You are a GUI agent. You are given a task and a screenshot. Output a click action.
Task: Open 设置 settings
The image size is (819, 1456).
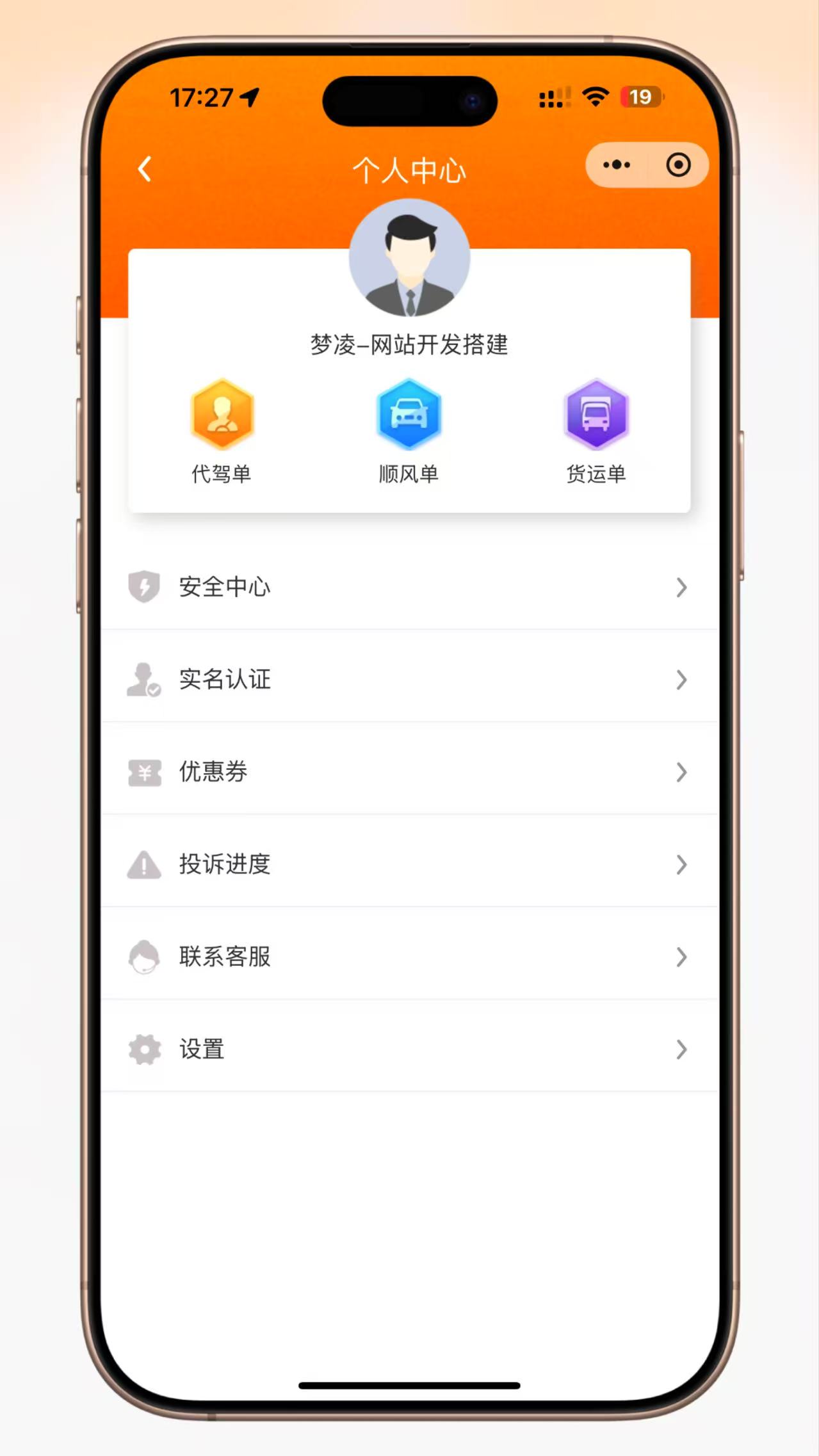pyautogui.click(x=410, y=1049)
